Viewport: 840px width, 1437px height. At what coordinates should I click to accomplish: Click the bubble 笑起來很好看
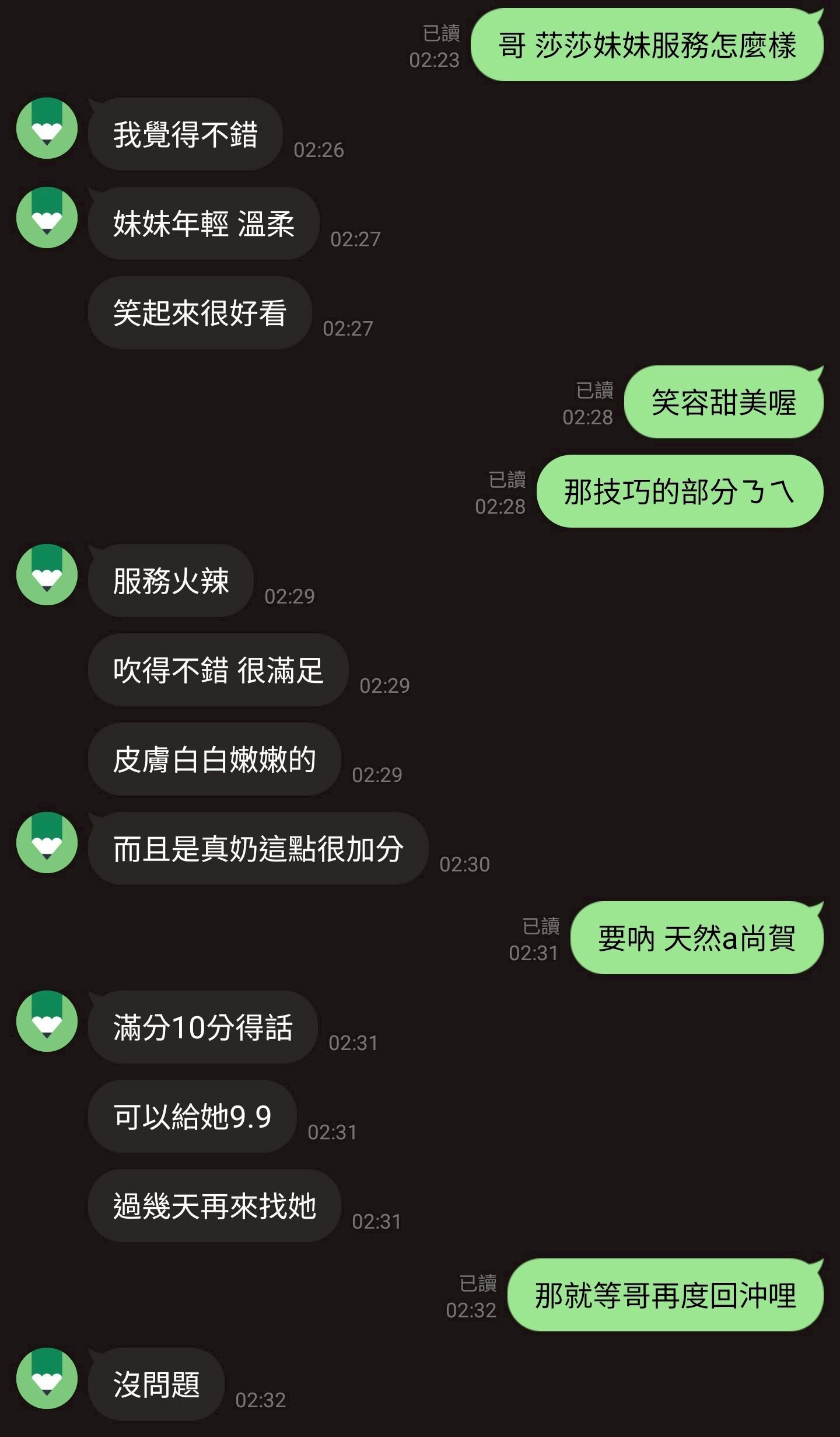click(198, 312)
